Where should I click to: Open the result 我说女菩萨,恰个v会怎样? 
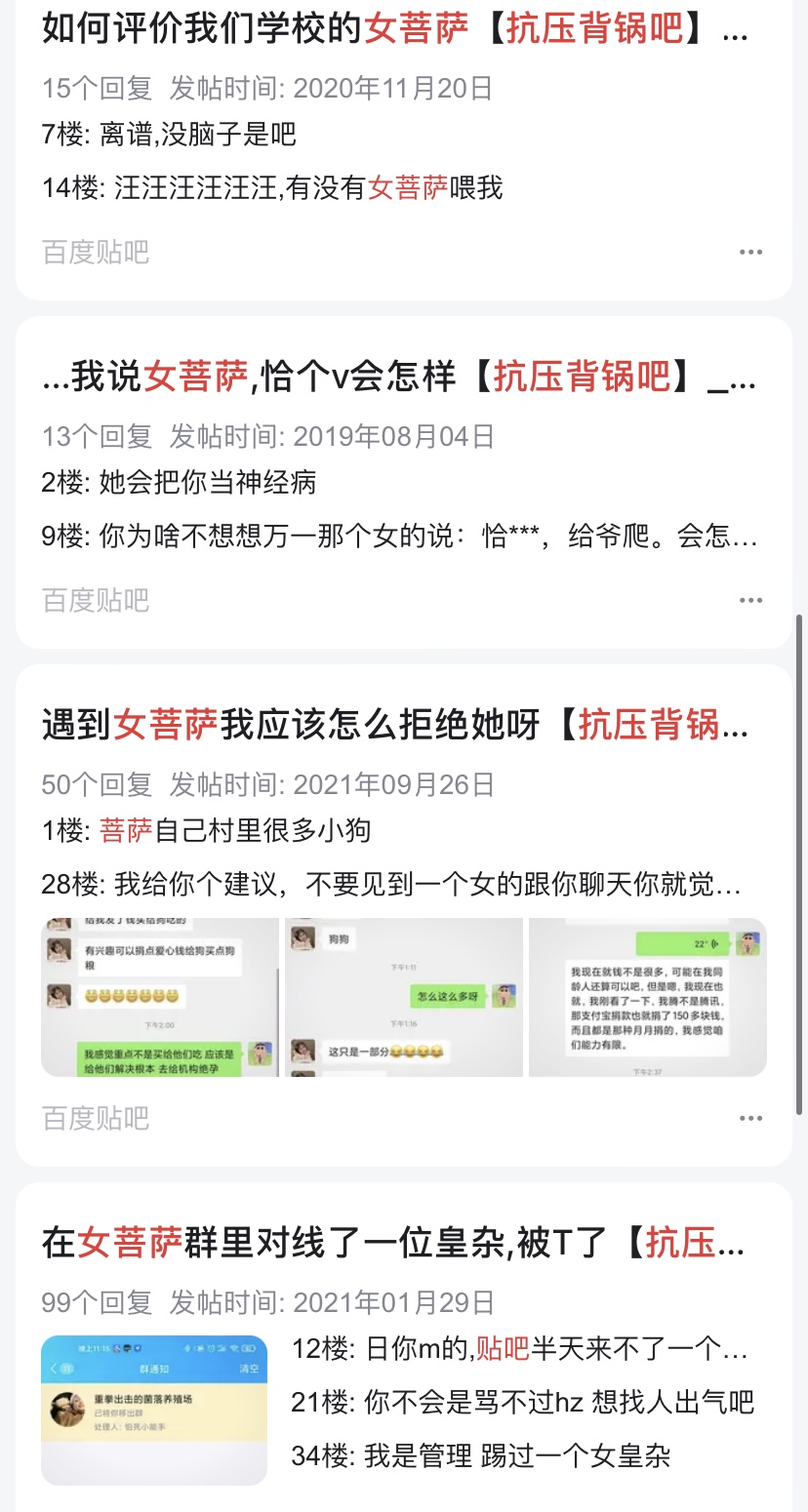[399, 376]
